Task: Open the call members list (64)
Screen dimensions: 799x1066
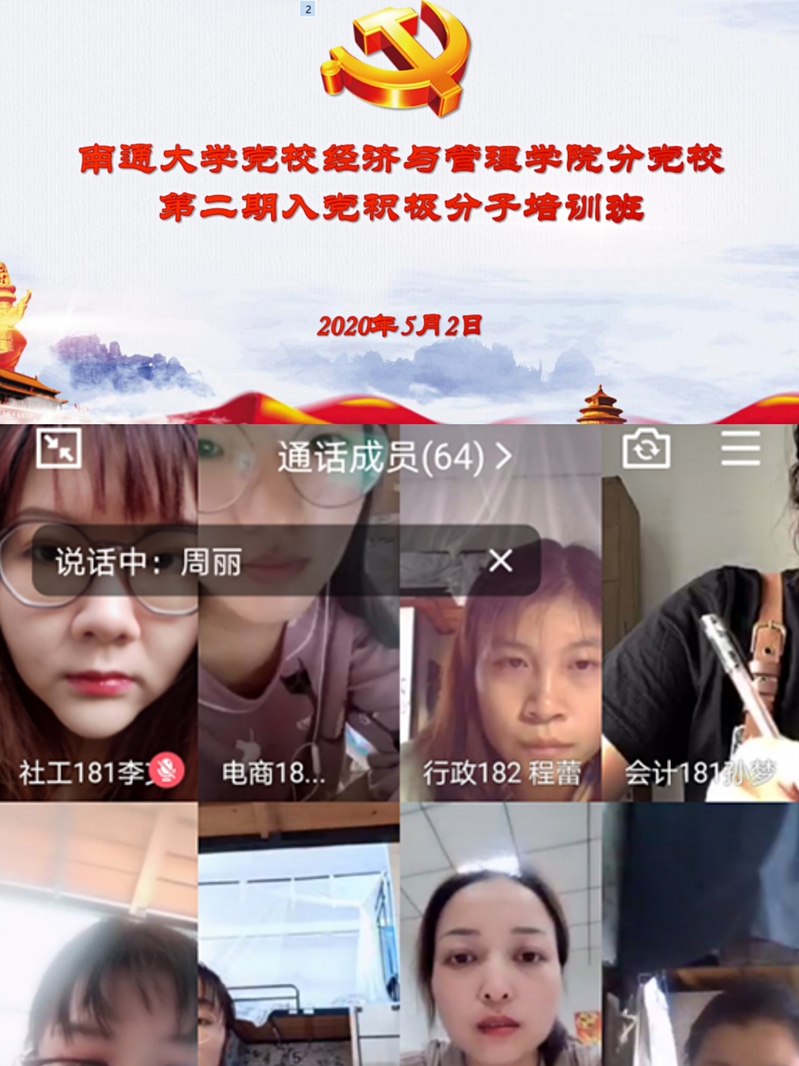Action: click(x=394, y=457)
